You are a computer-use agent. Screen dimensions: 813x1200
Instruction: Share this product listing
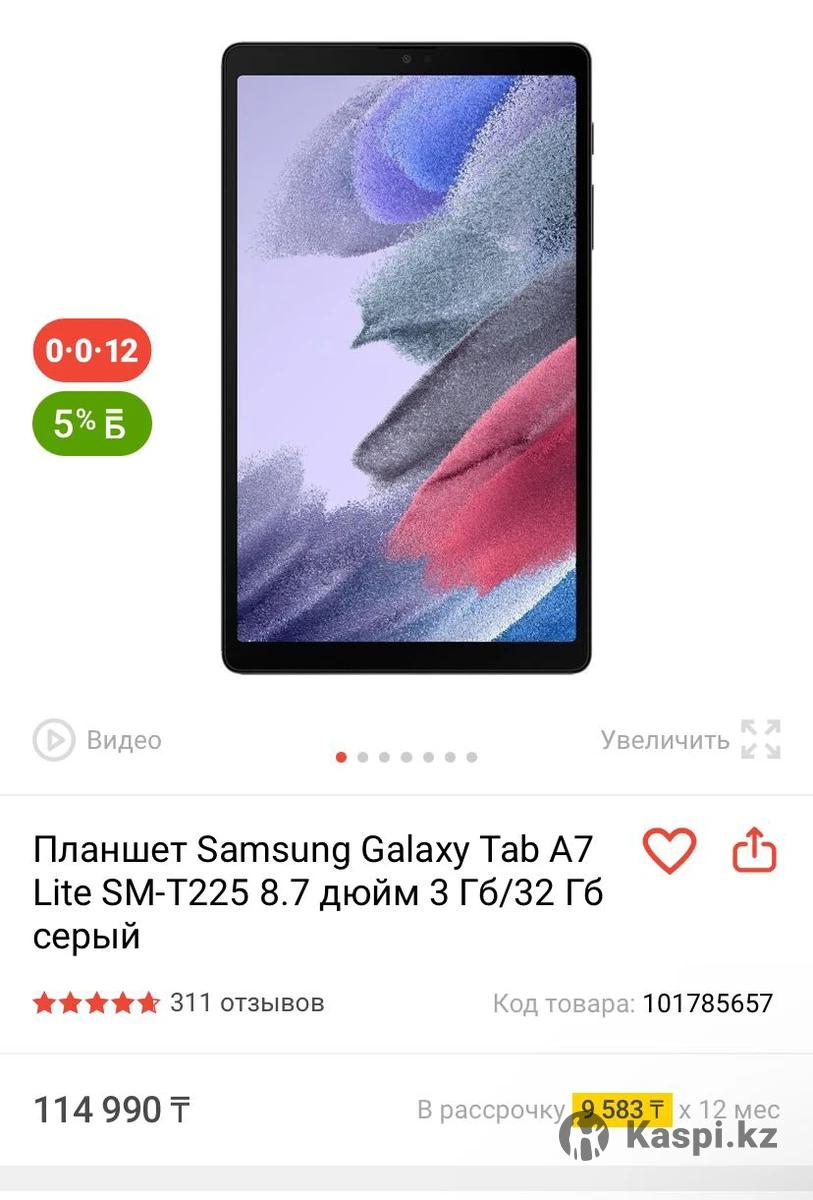(754, 851)
